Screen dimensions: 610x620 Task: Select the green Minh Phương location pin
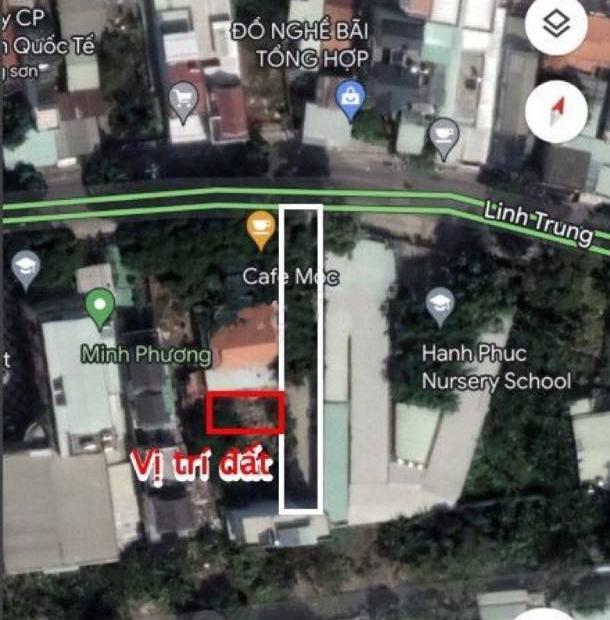click(x=99, y=307)
